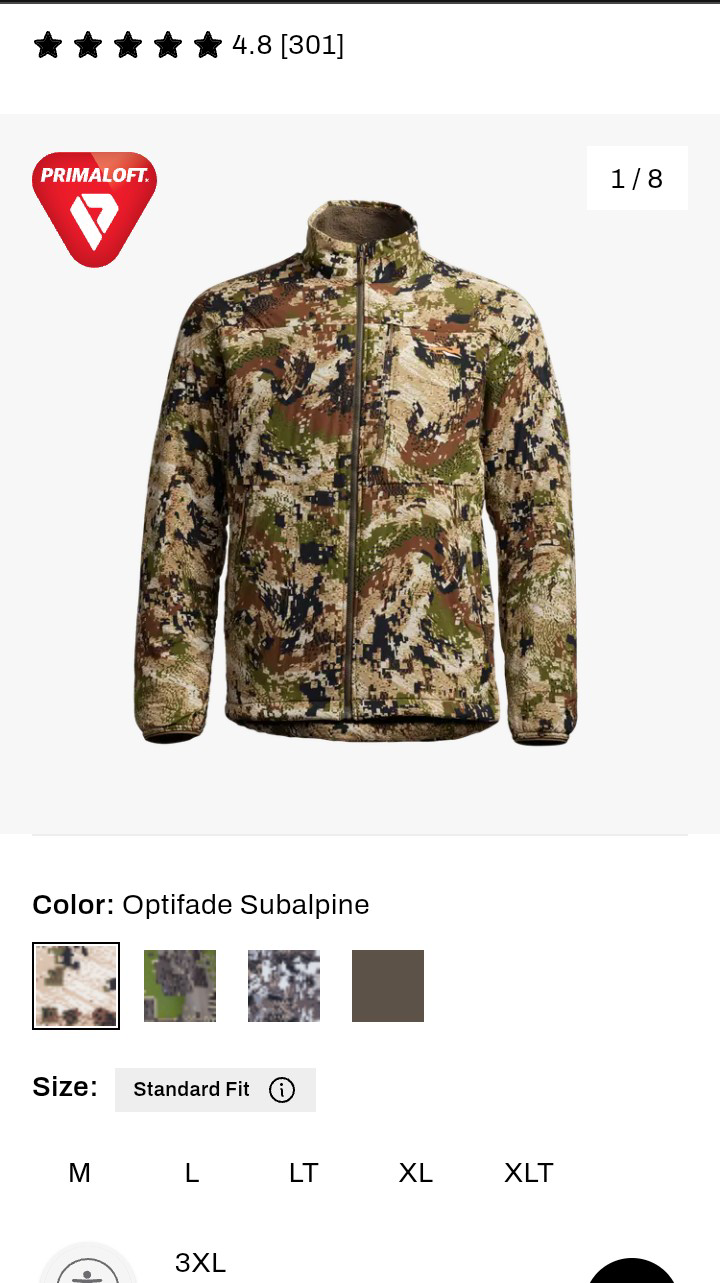This screenshot has width=720, height=1283.
Task: Select the solid brown color swatch
Action: (388, 986)
